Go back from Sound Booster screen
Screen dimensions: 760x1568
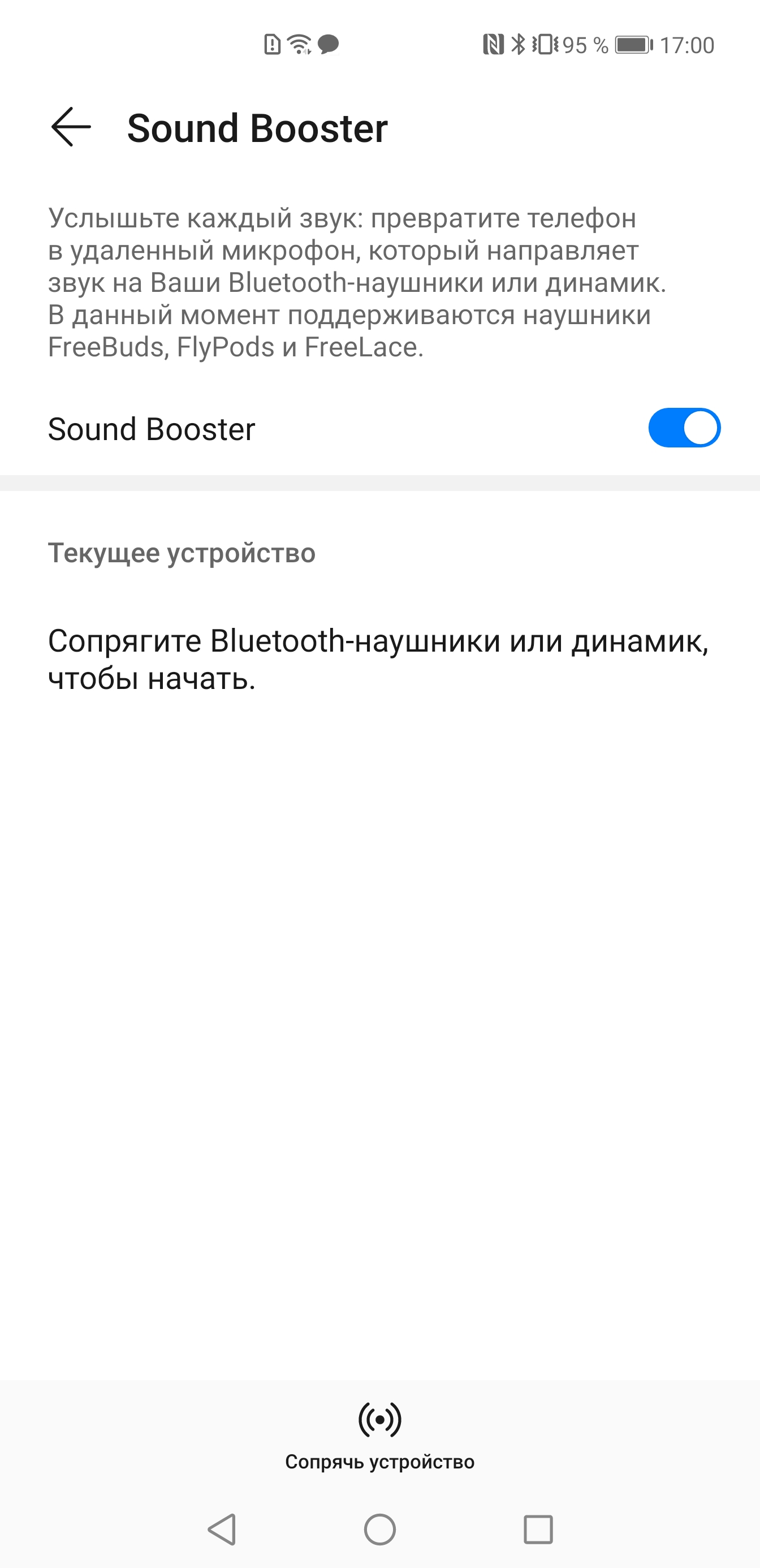click(71, 127)
